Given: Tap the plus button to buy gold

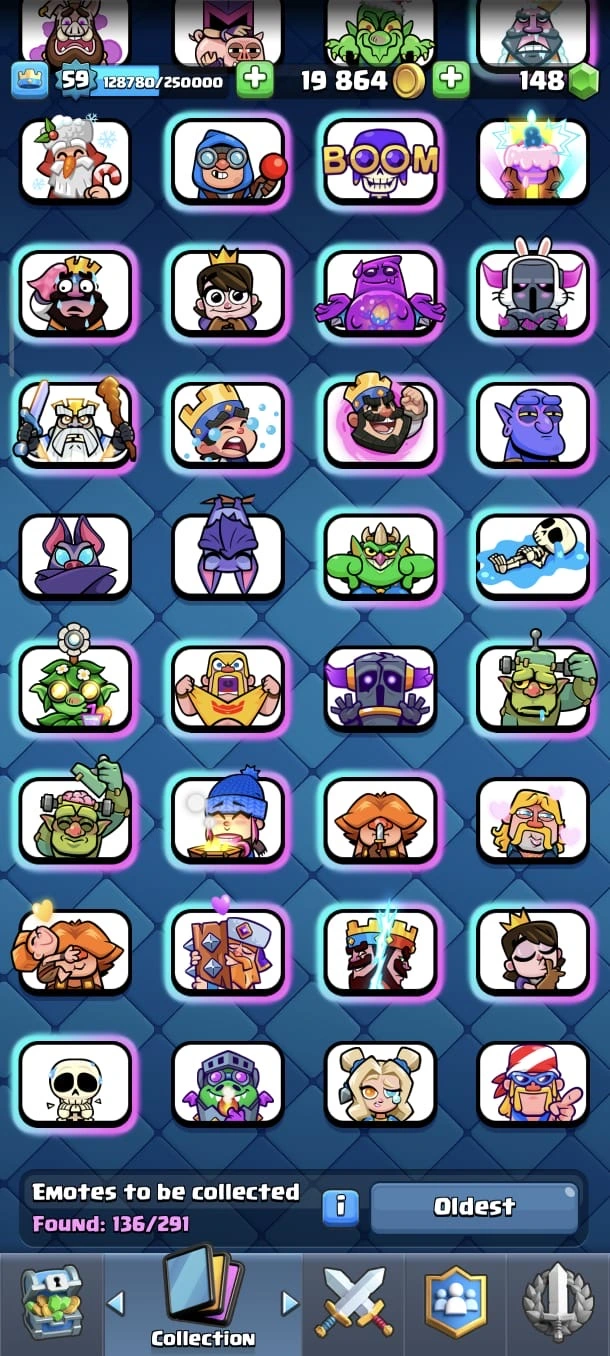Looking at the screenshot, I should [451, 80].
